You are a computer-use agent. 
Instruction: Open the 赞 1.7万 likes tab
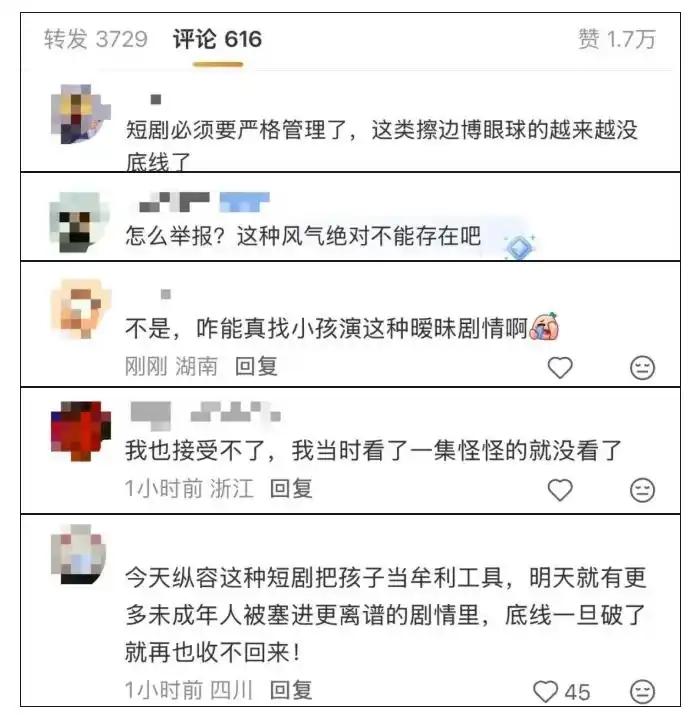[616, 39]
